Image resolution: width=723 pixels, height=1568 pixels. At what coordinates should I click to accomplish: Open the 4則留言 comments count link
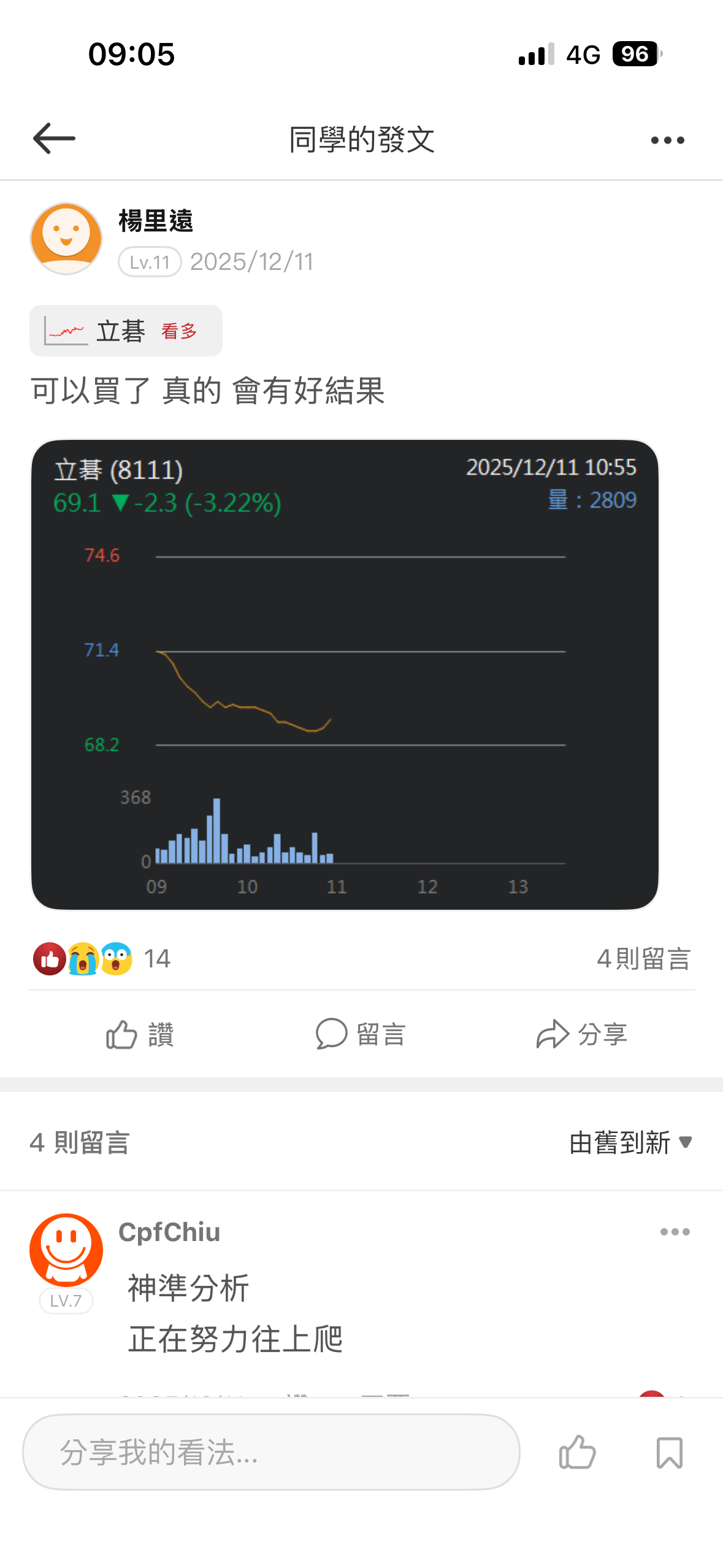[x=643, y=959]
